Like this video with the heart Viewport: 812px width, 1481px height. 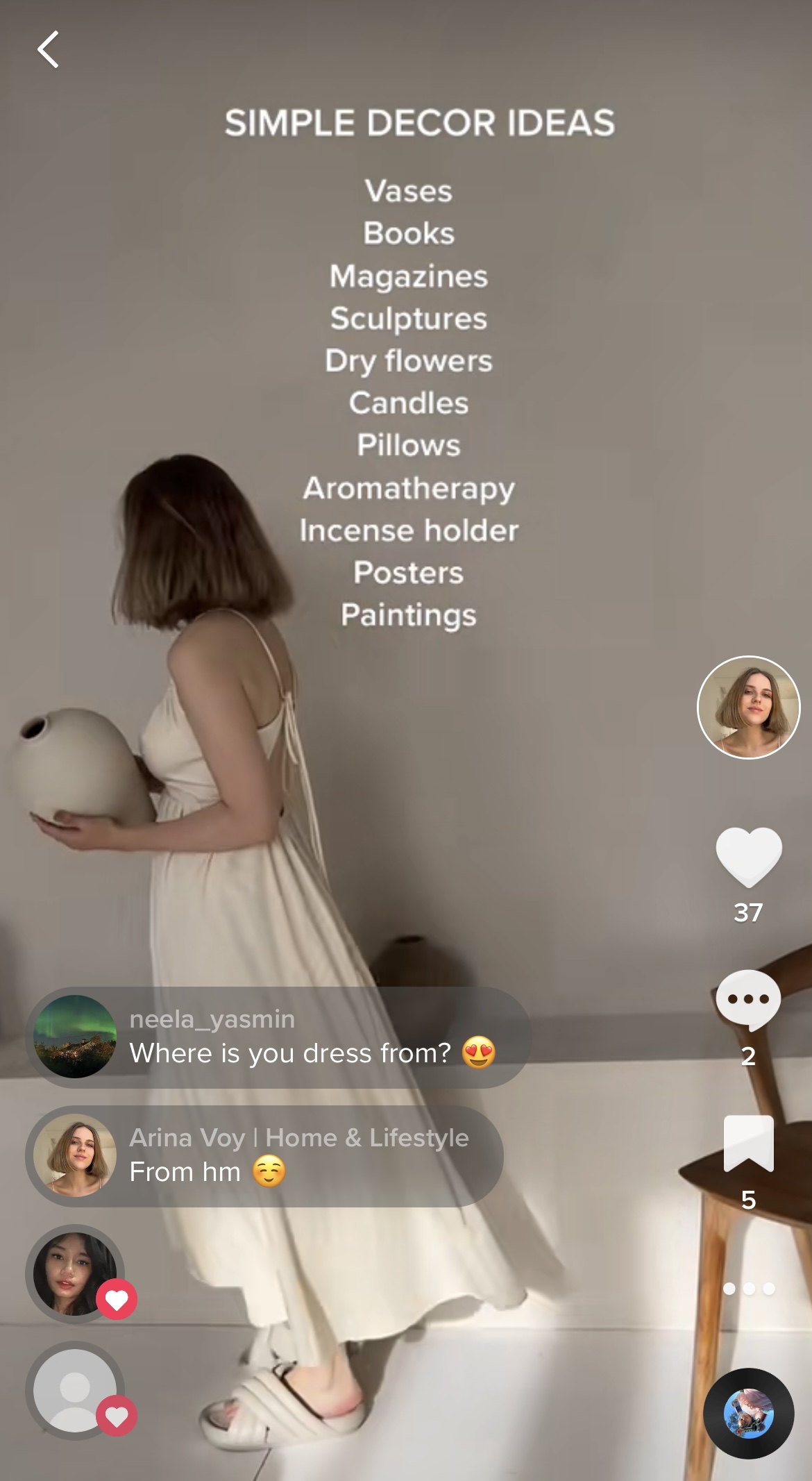[748, 857]
